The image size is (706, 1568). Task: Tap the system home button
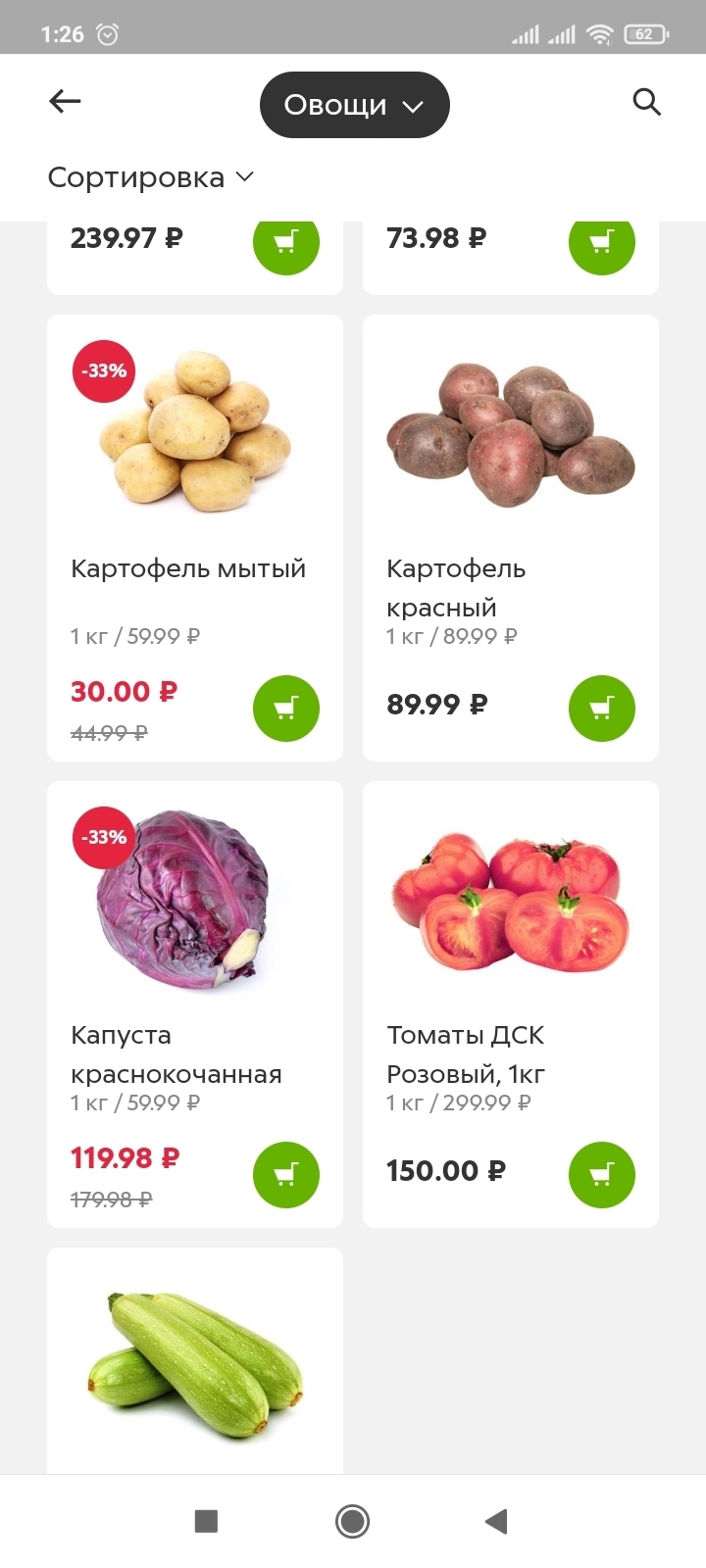pyautogui.click(x=352, y=1521)
